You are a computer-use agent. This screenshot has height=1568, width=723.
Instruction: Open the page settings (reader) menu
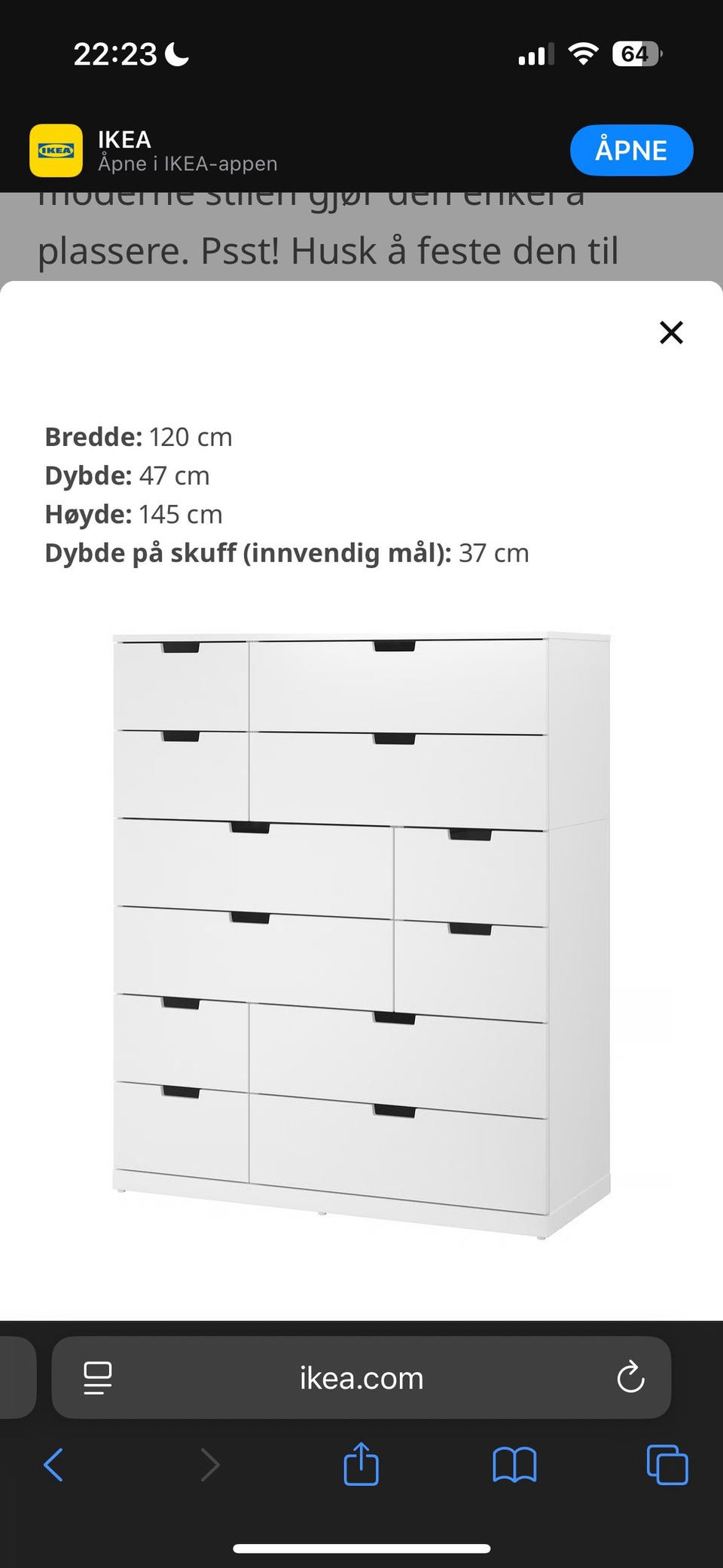point(96,1378)
